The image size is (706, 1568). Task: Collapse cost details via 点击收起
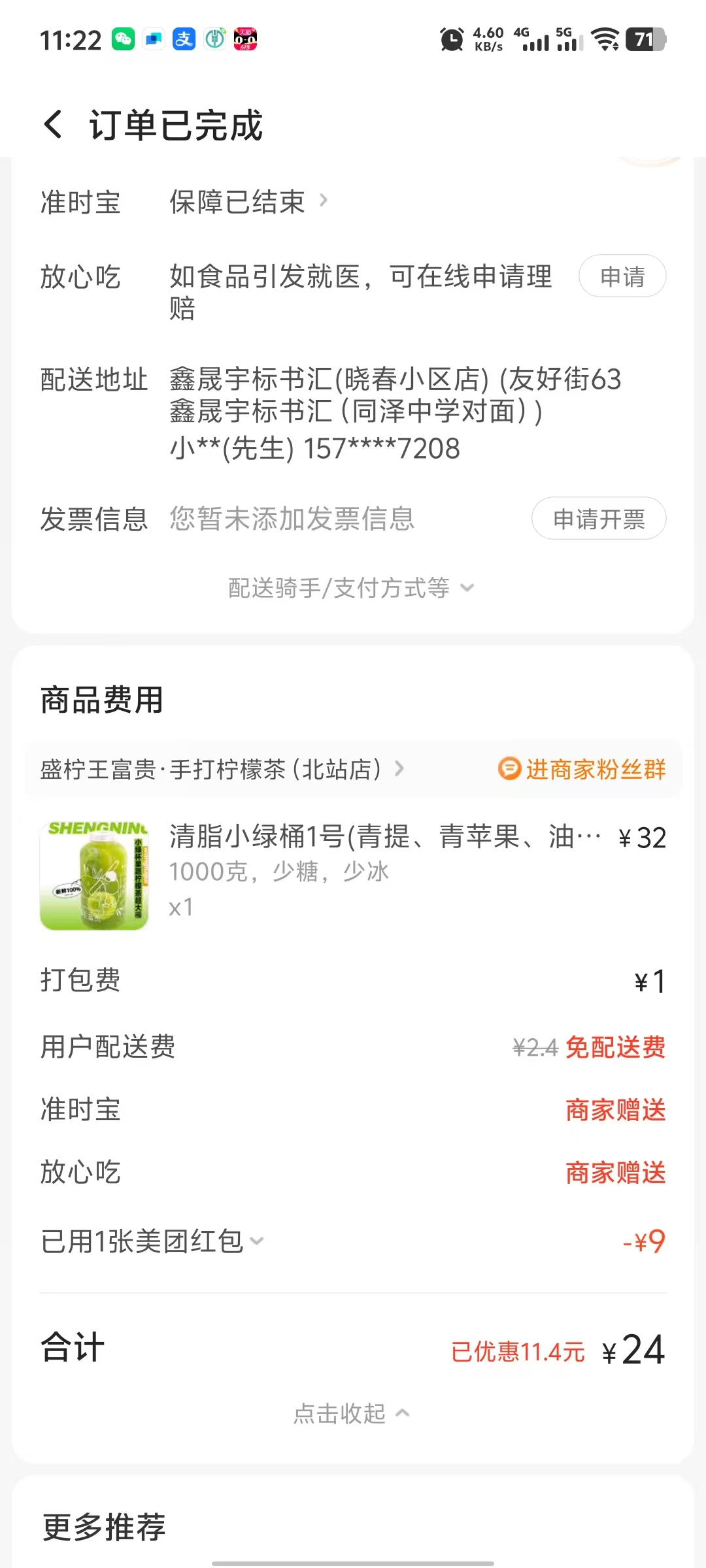(351, 1414)
